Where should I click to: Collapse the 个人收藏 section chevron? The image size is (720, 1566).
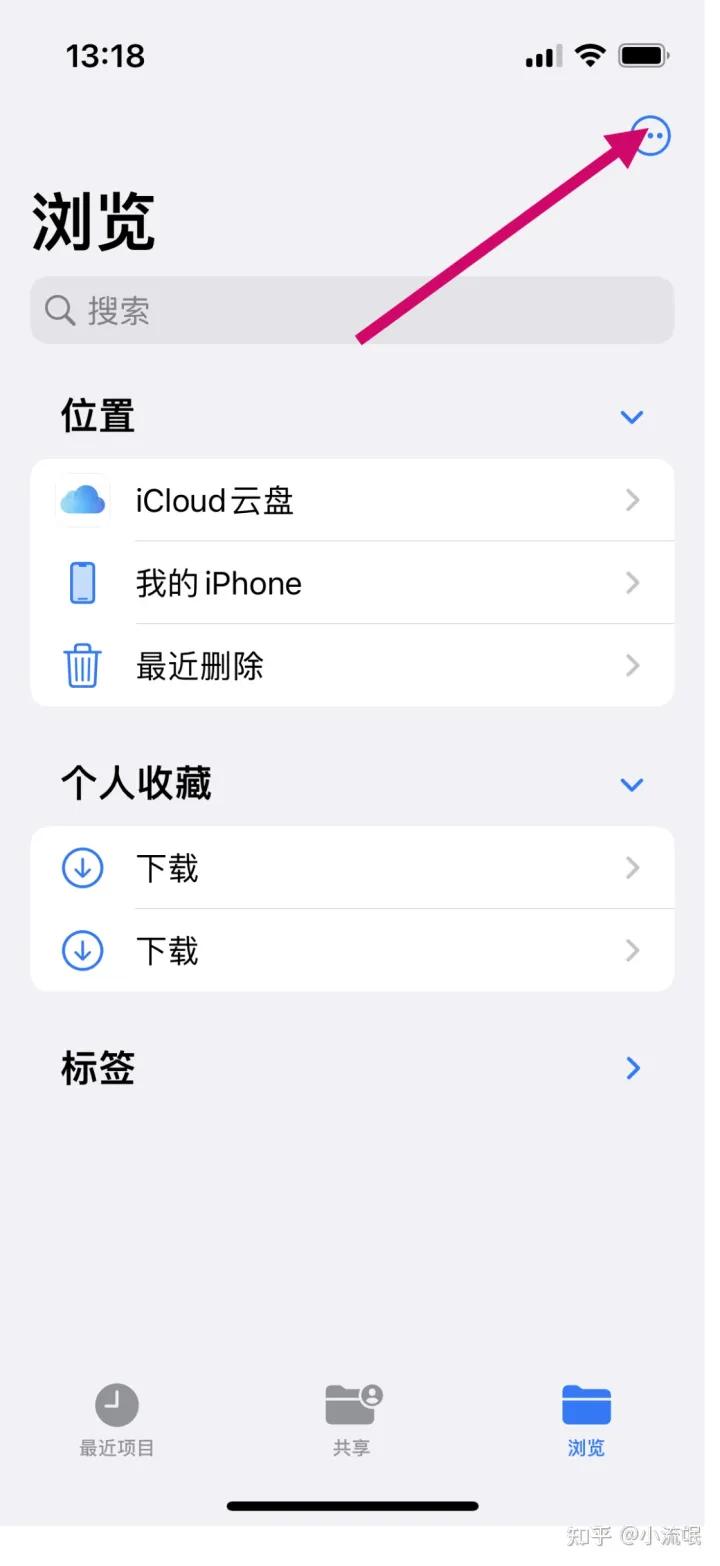632,784
